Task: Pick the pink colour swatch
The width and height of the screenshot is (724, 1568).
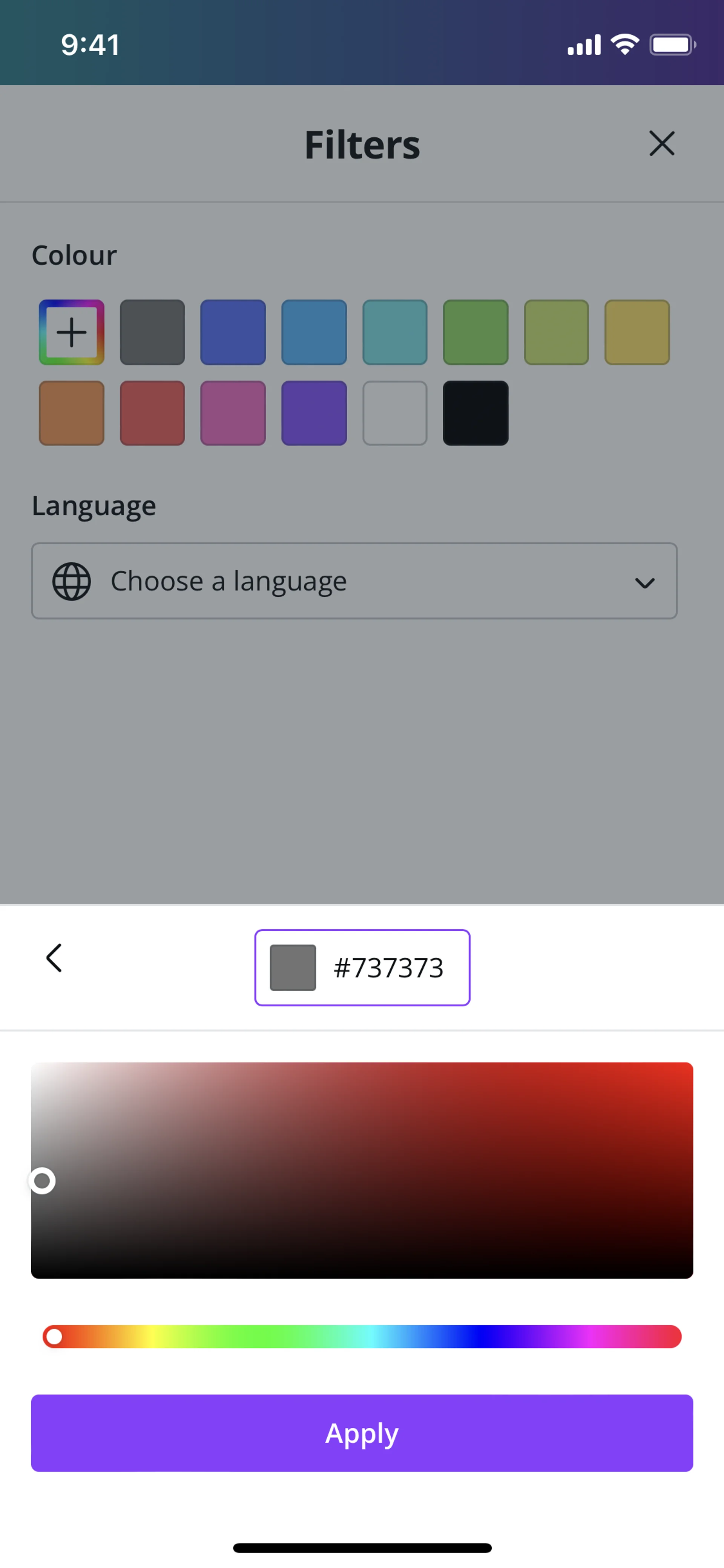Action: coord(233,413)
